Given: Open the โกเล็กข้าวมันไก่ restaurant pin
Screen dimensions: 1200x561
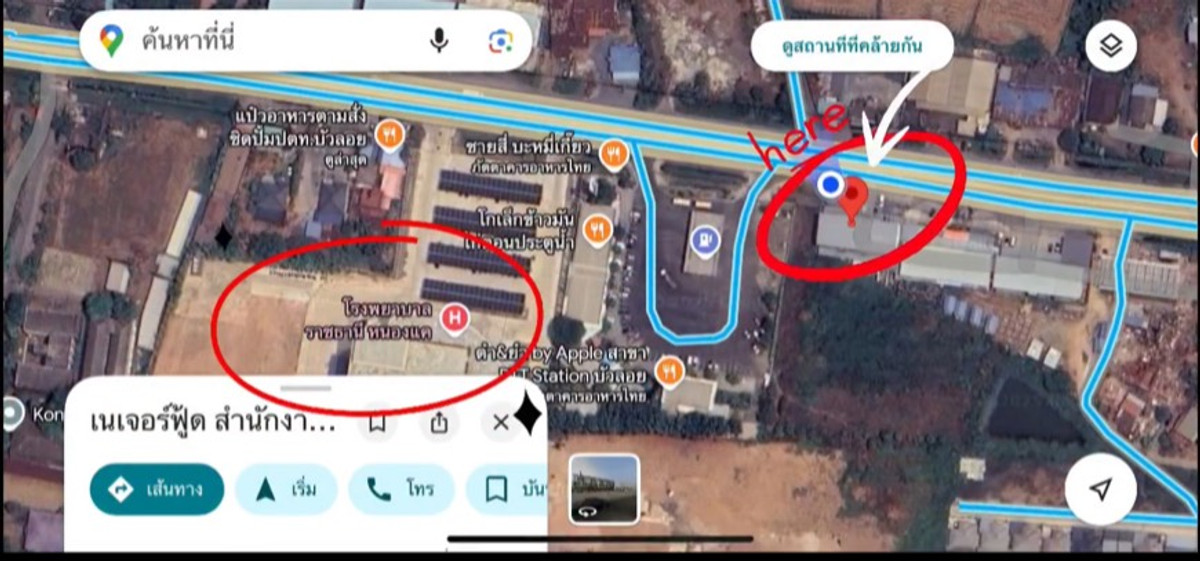Looking at the screenshot, I should 597,228.
